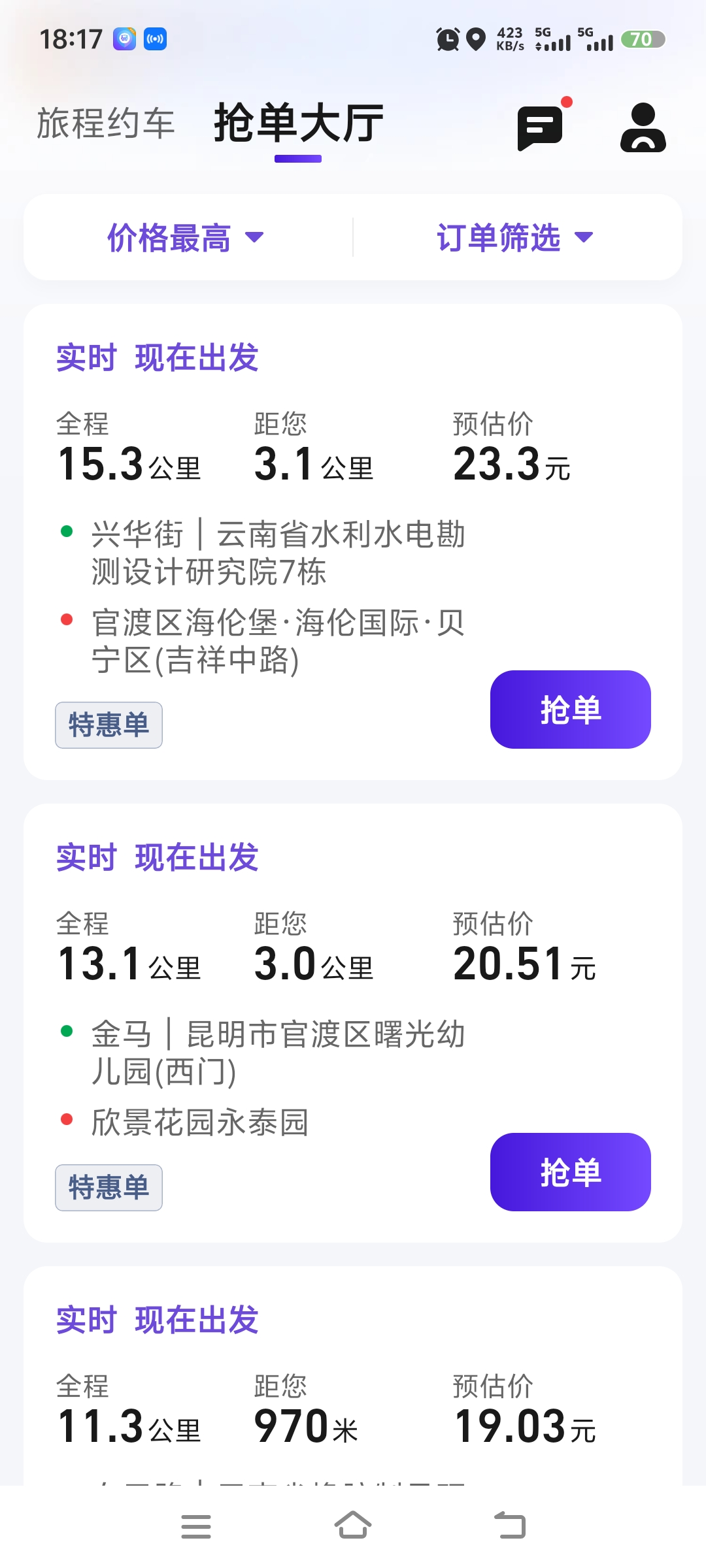
Task: Open the driver profile icon
Action: (643, 128)
